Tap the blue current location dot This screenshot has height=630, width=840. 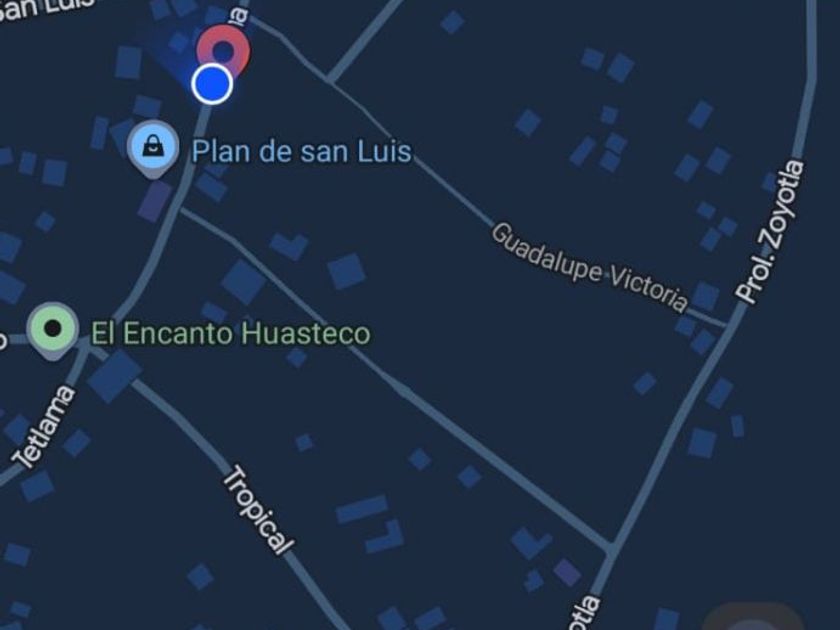[212, 84]
